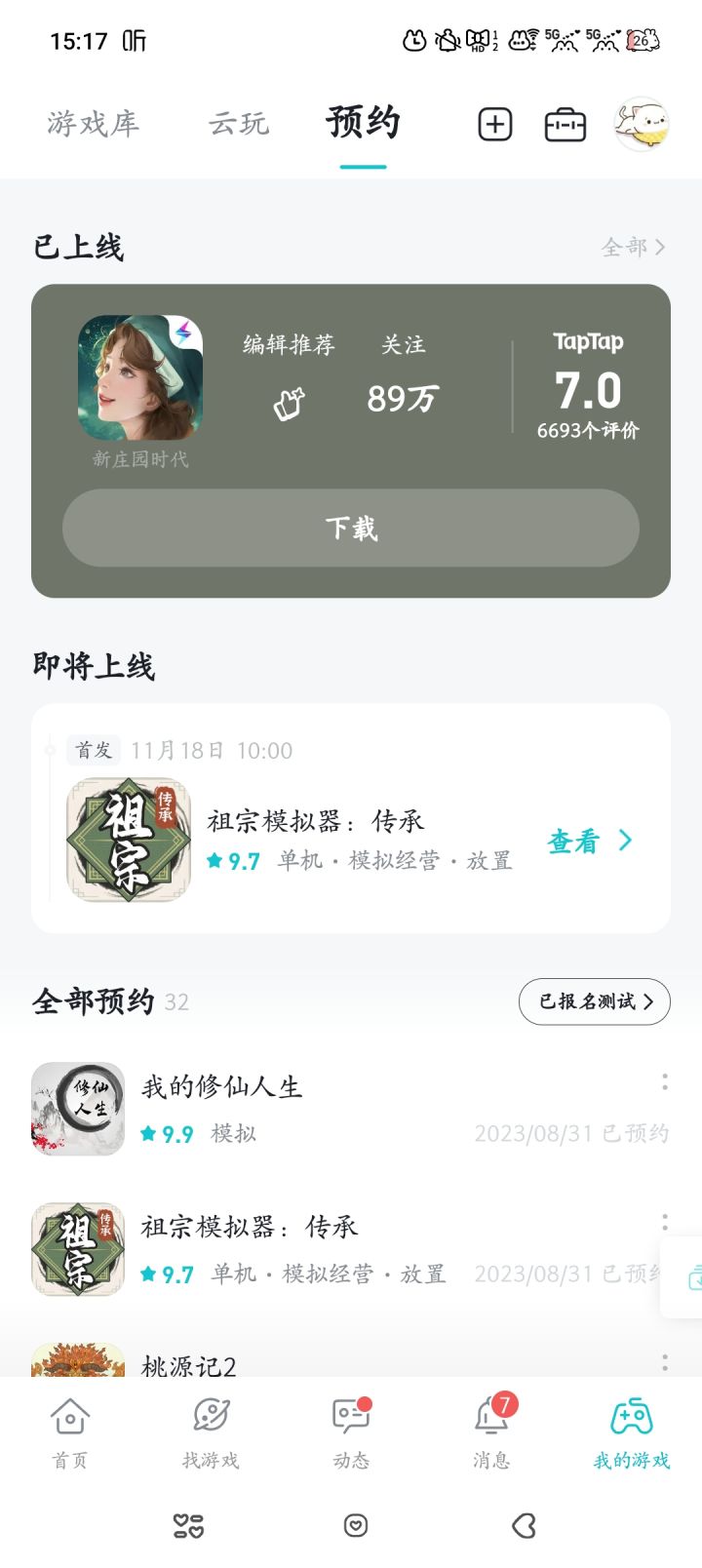This screenshot has height=1568, width=702.
Task: Switch to 找游戏 tab
Action: [x=211, y=1431]
